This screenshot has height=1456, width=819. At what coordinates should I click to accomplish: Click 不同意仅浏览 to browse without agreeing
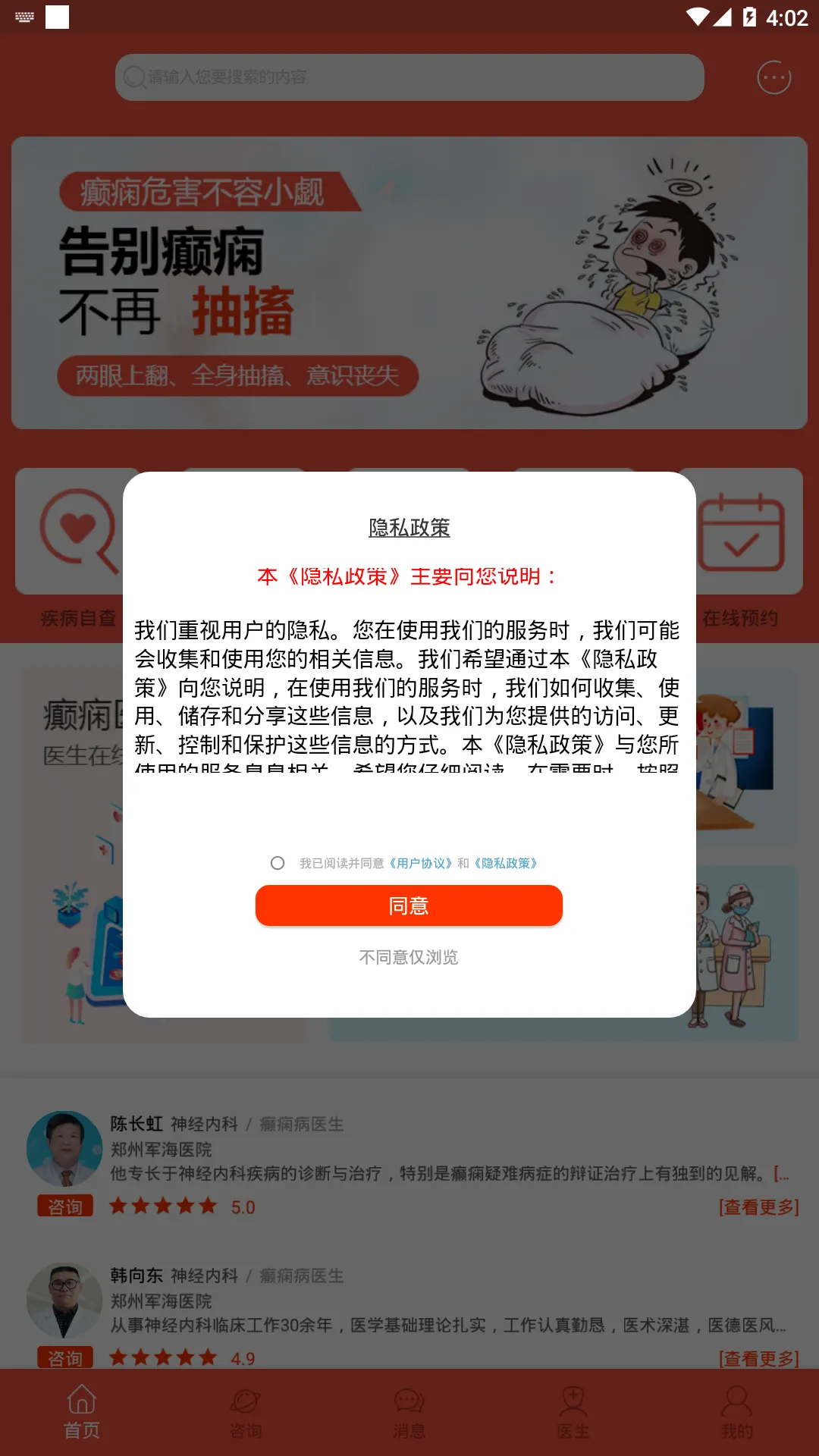409,958
